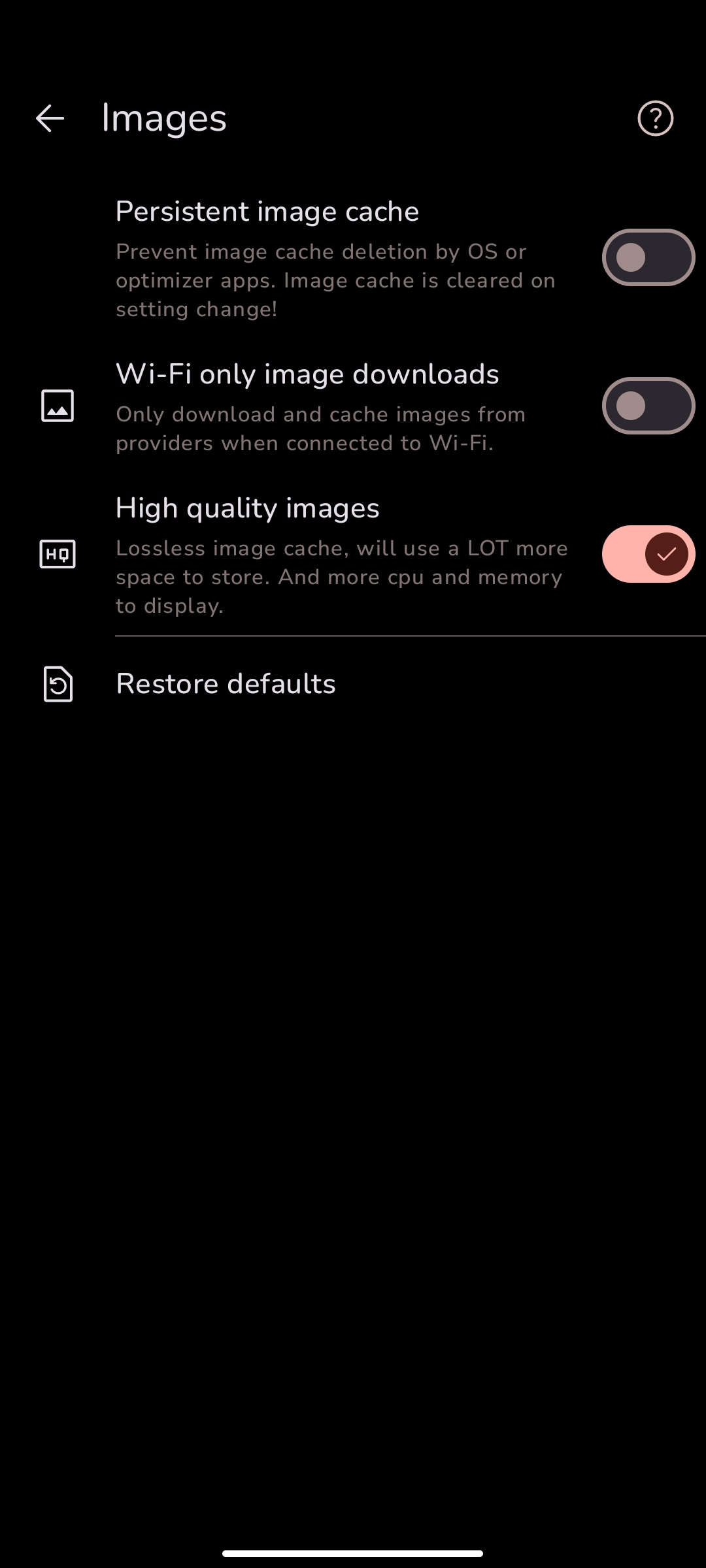706x1568 pixels.
Task: Tap Restore defaults
Action: pyautogui.click(x=353, y=684)
